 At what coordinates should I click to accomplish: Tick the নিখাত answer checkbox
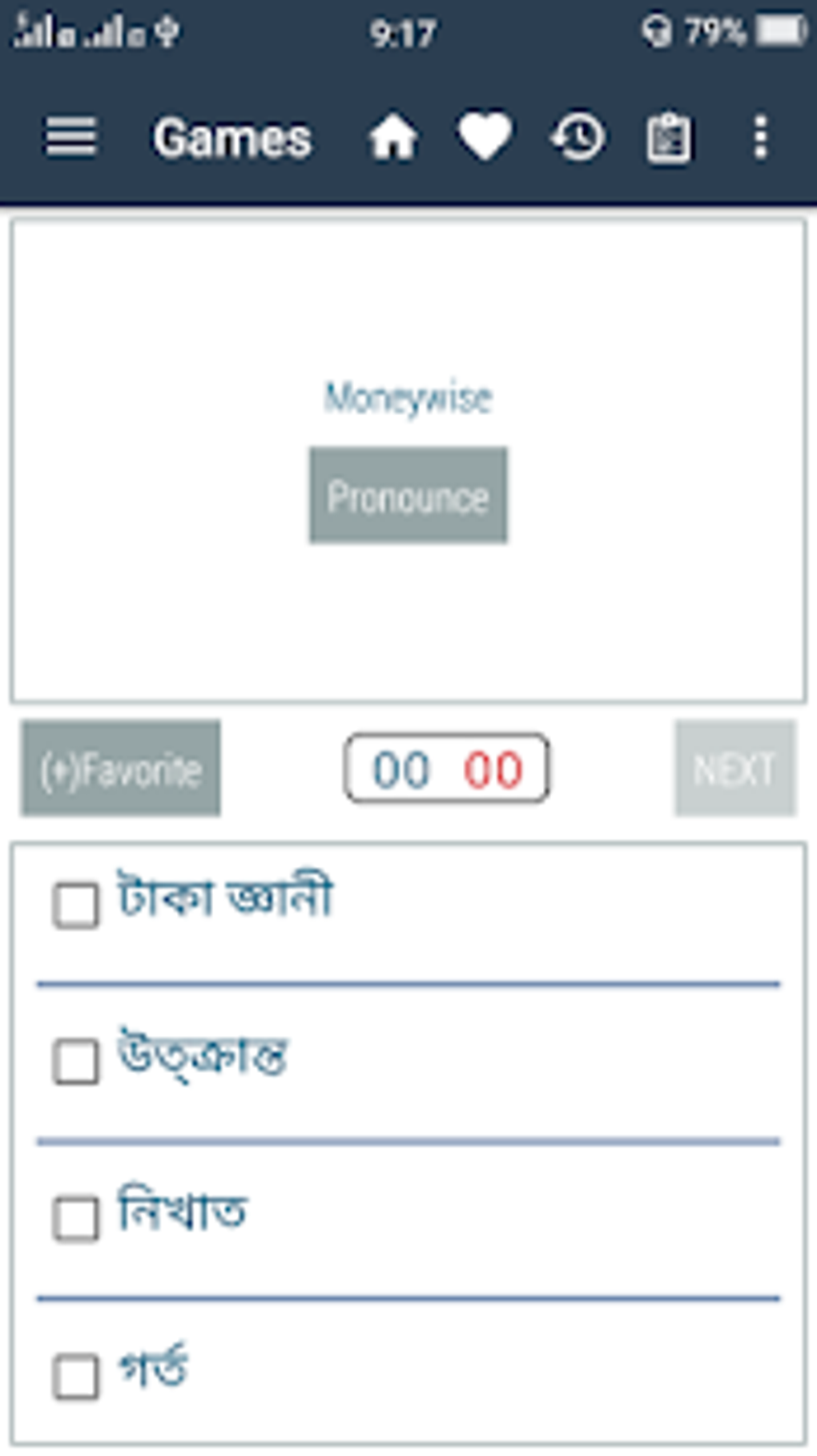[76, 1219]
